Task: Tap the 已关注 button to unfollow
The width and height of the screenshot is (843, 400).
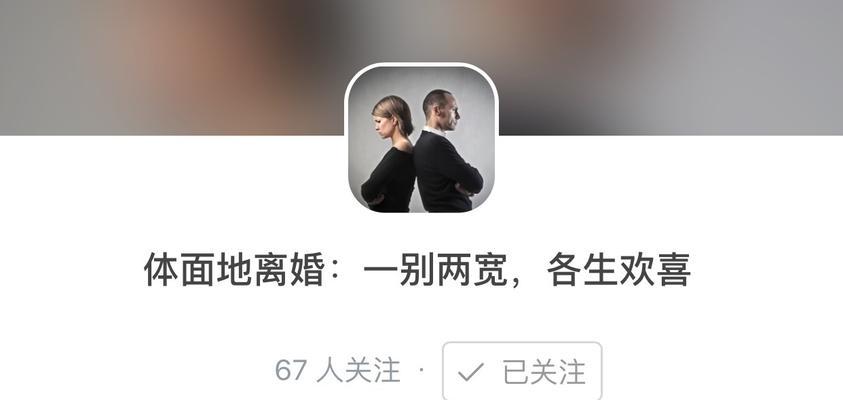Action: [x=522, y=372]
